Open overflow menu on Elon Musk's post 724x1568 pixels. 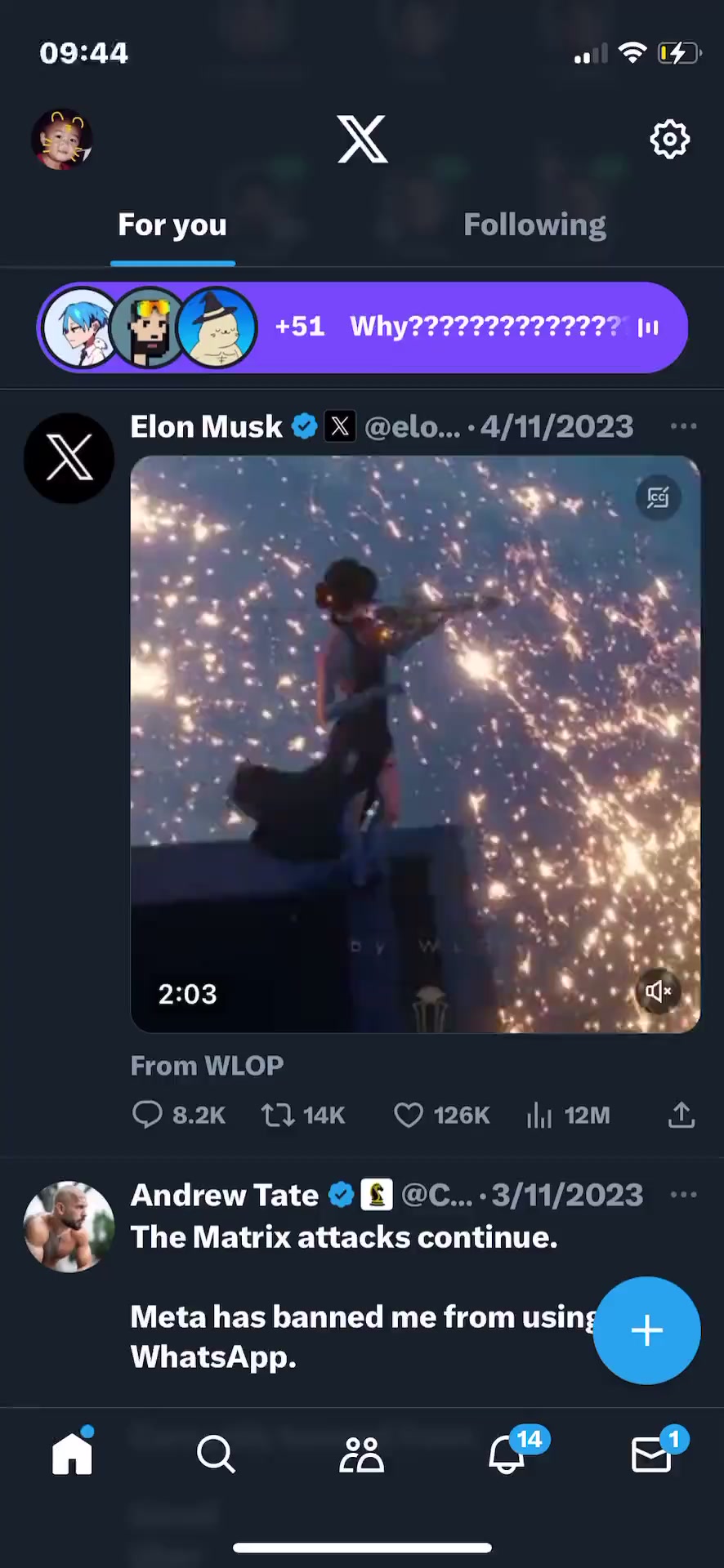coord(683,426)
